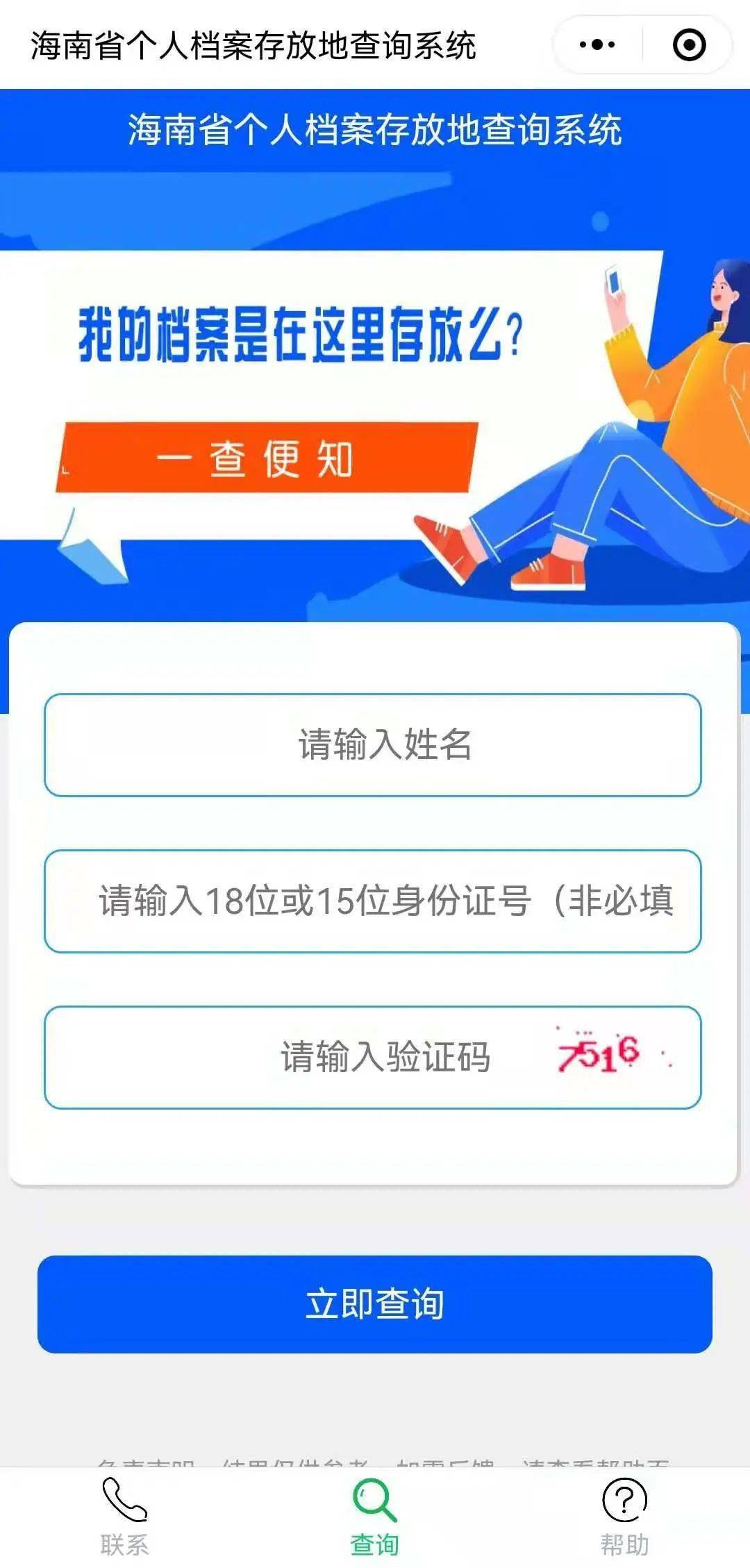Focus the 请输入姓名 name field
Image resolution: width=750 pixels, height=1568 pixels.
point(373,745)
